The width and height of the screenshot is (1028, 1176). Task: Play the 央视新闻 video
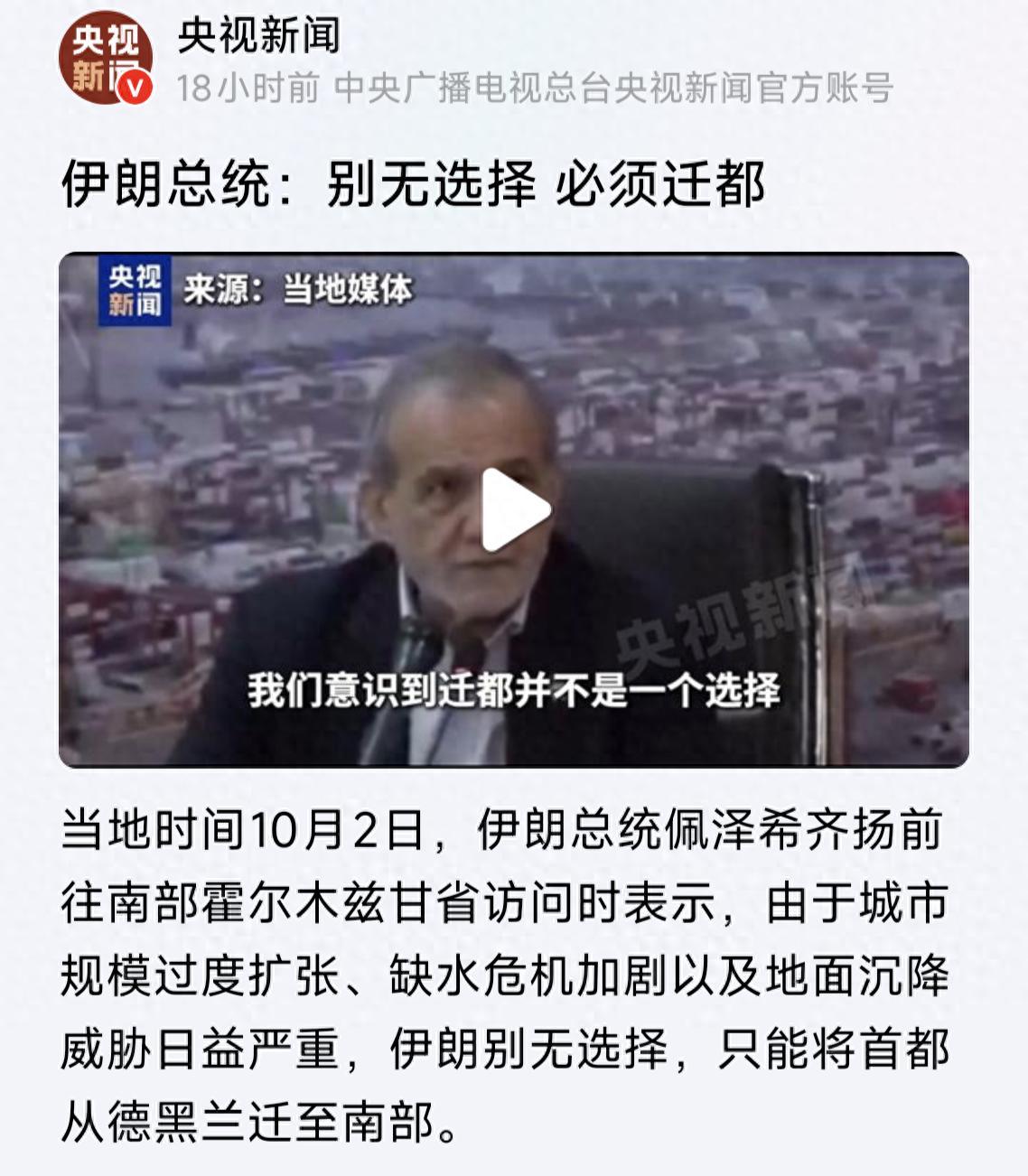coord(514,510)
